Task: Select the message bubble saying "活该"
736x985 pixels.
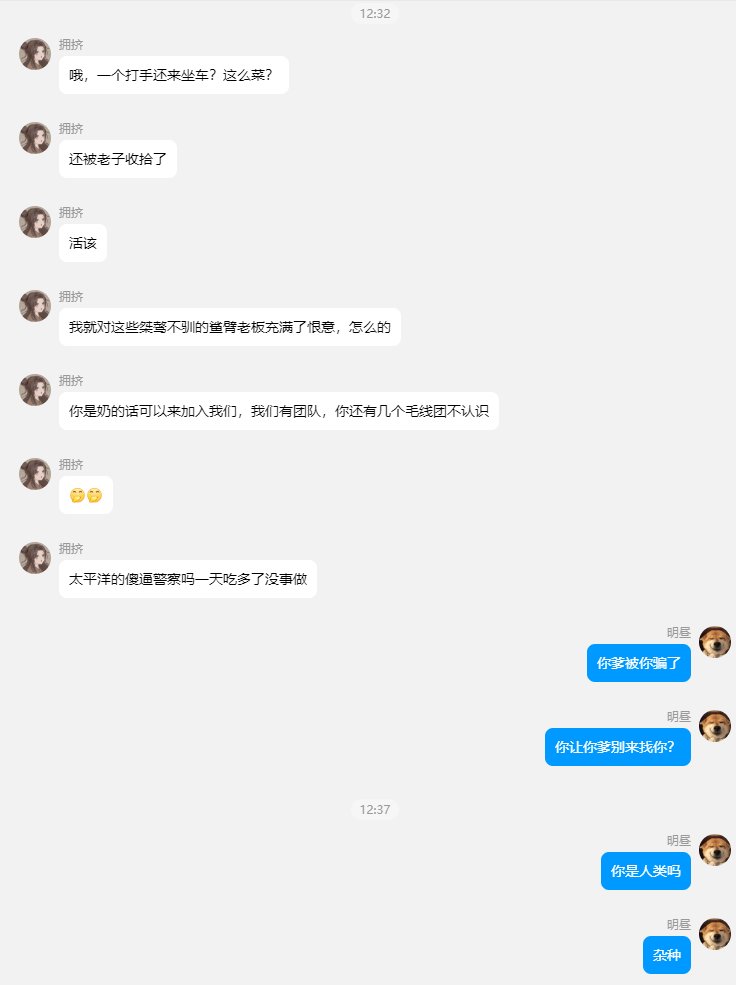Action: click(82, 242)
